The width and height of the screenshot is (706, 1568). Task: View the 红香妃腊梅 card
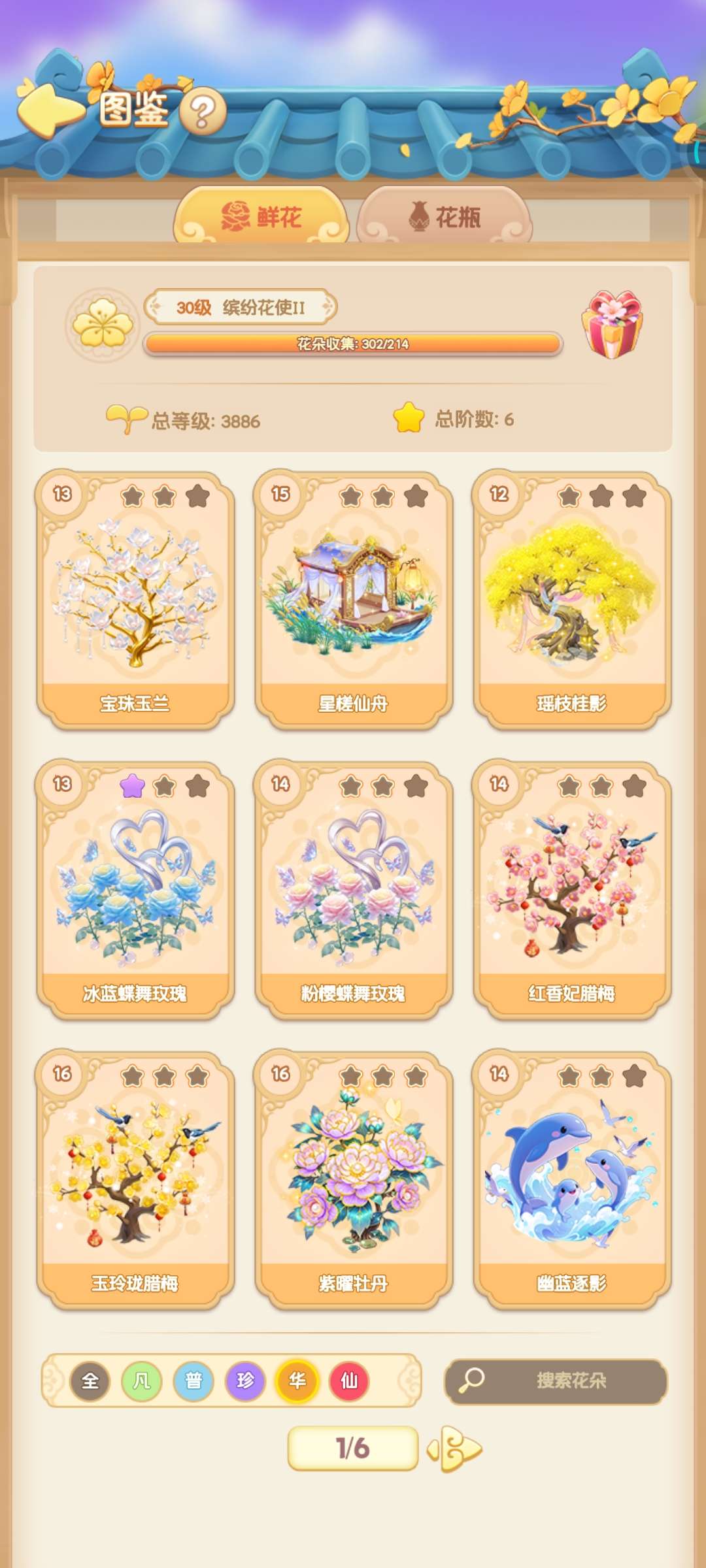[x=572, y=890]
